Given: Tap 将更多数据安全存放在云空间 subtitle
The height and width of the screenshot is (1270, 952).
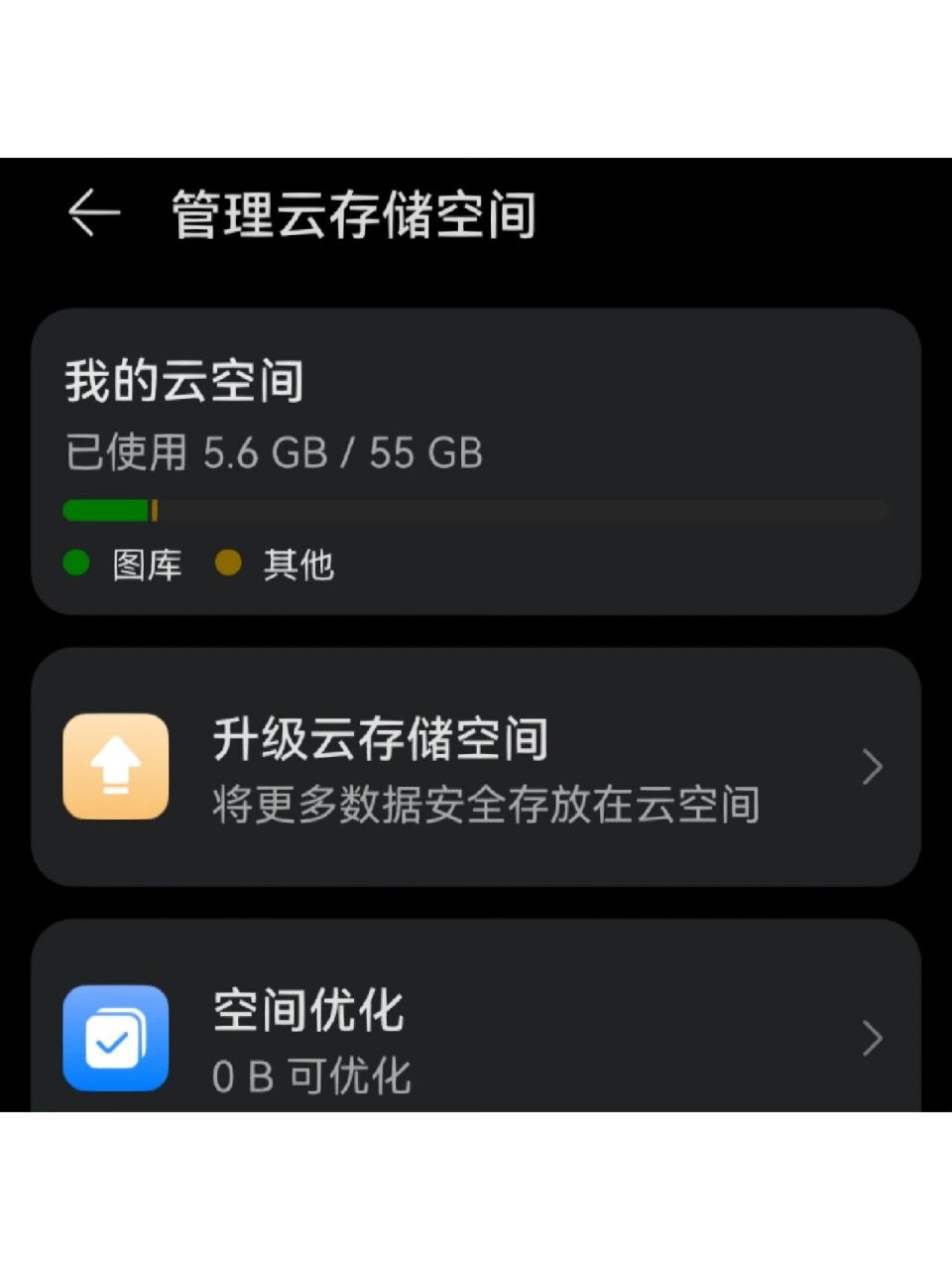Looking at the screenshot, I should [x=486, y=806].
